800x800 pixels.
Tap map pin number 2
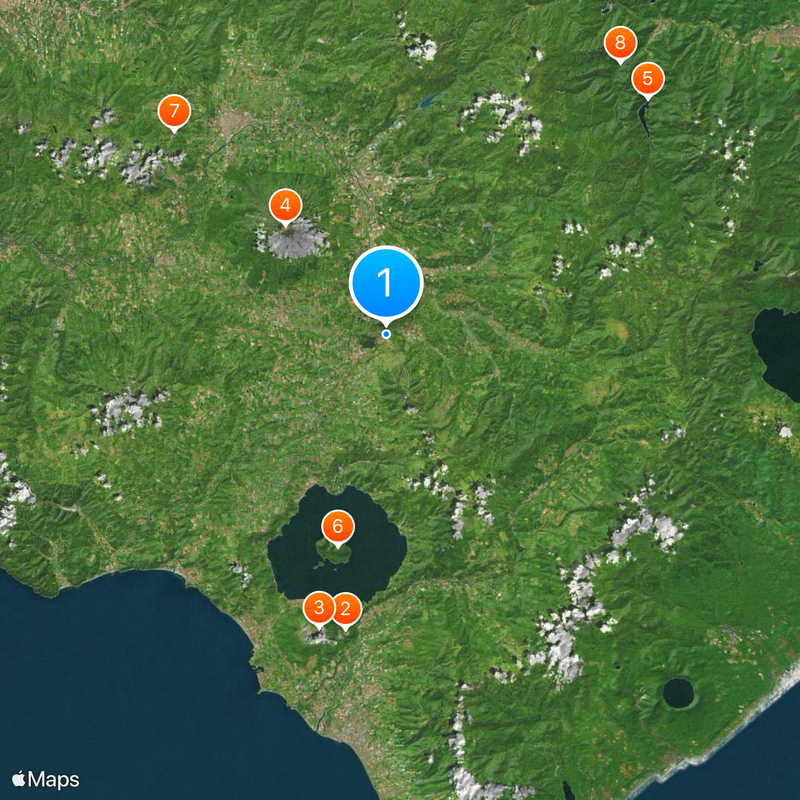click(348, 607)
